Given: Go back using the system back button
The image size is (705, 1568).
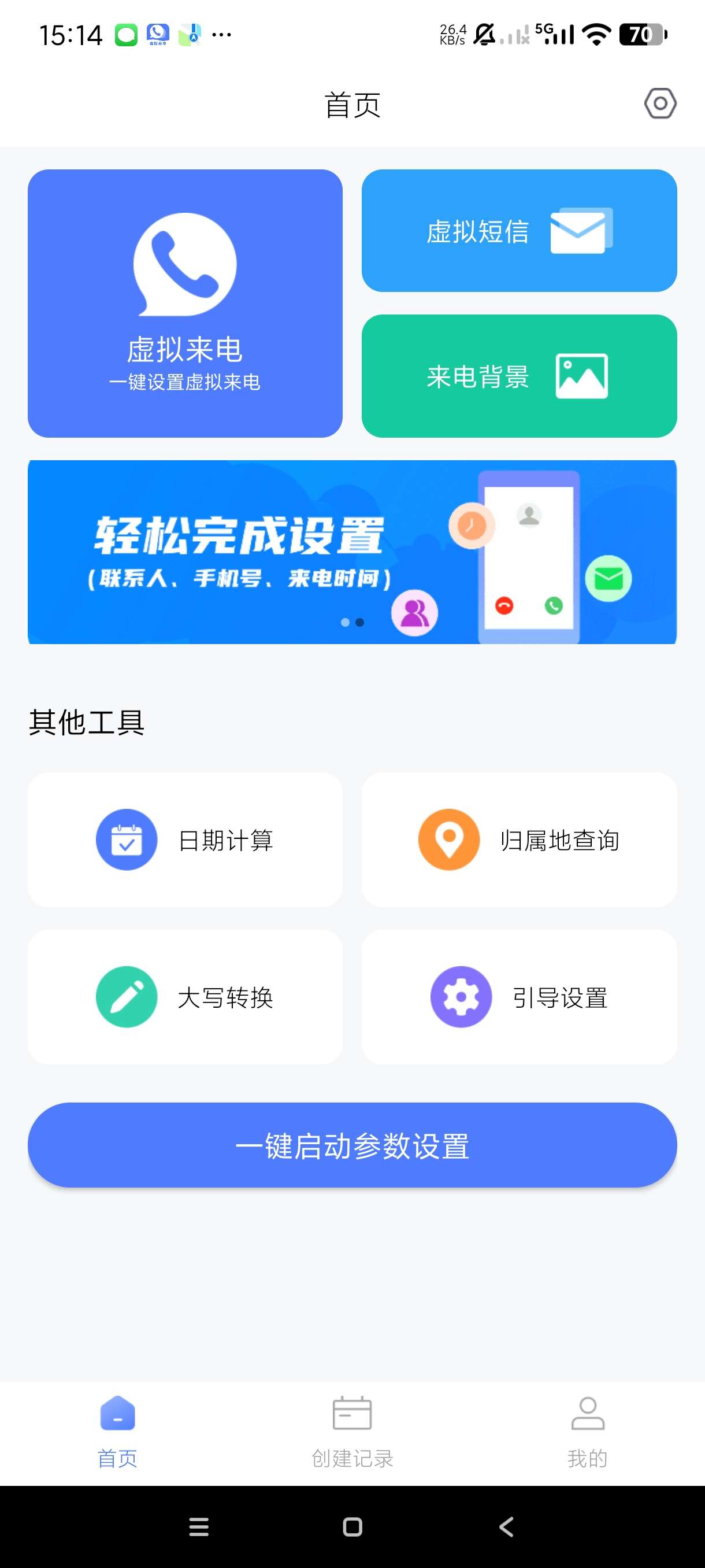Looking at the screenshot, I should 506,1526.
